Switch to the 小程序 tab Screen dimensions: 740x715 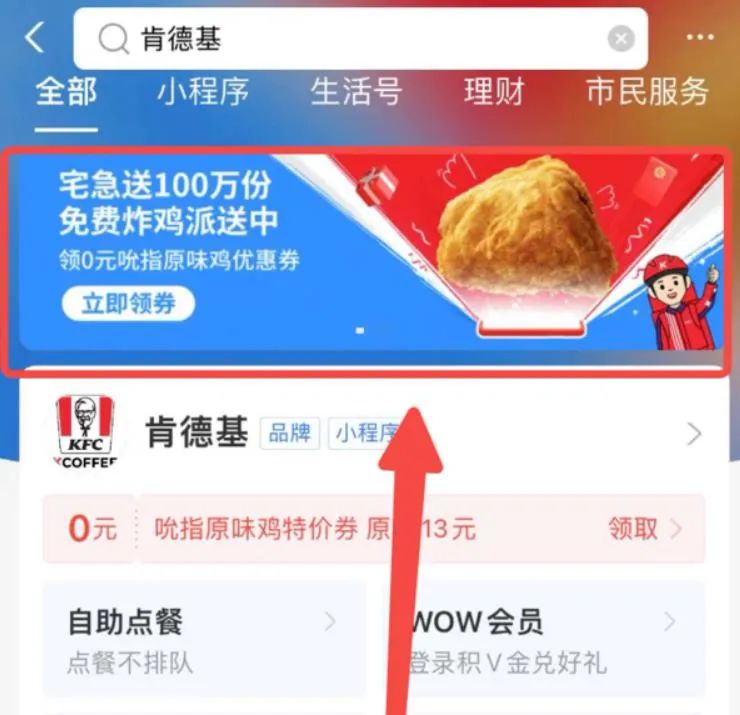tap(203, 93)
